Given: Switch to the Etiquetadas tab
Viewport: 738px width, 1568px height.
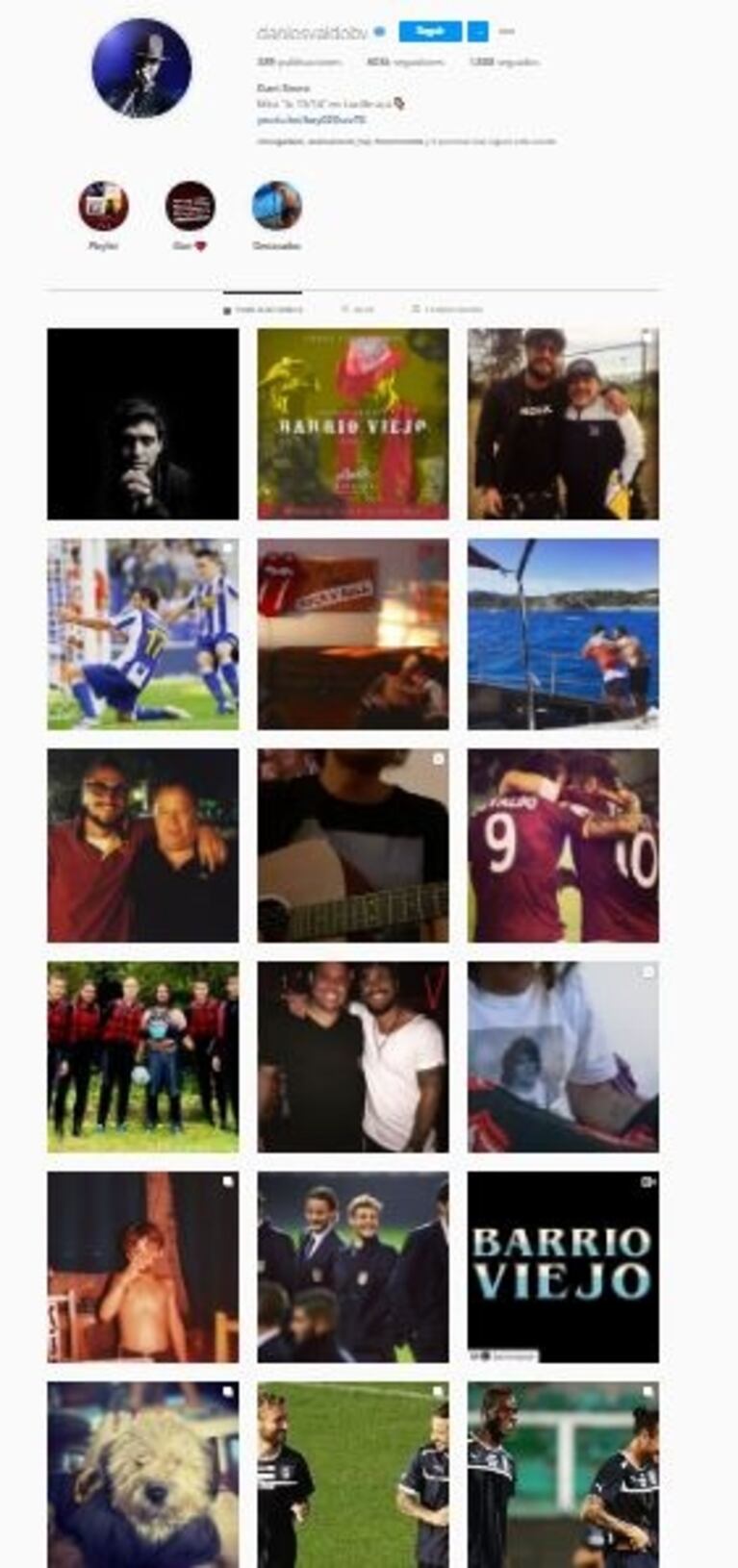Looking at the screenshot, I should [447, 310].
